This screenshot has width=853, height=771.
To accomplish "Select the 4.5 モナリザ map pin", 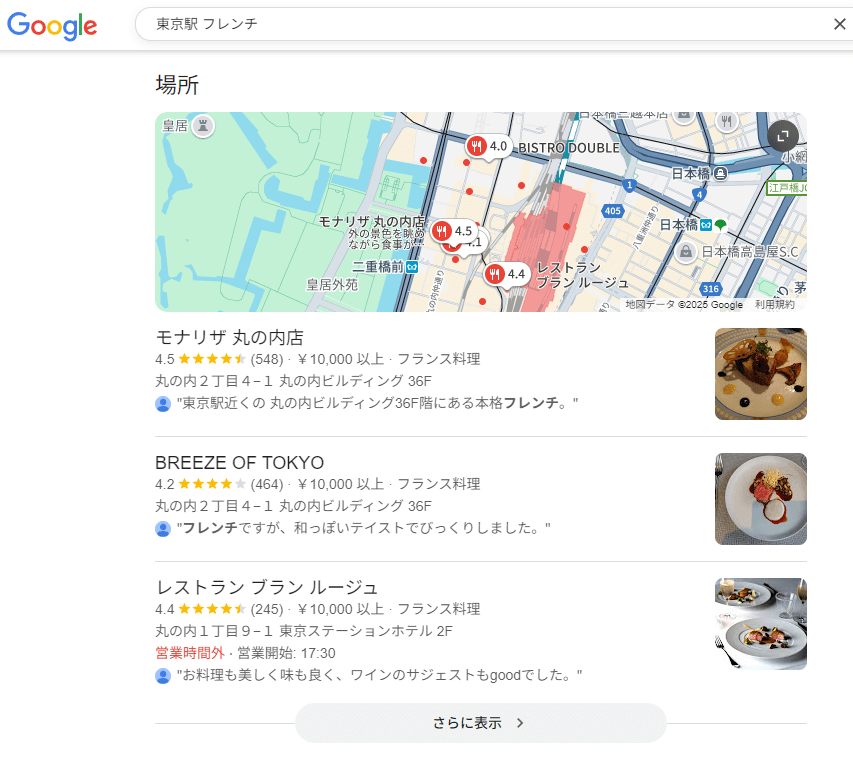I will (453, 231).
